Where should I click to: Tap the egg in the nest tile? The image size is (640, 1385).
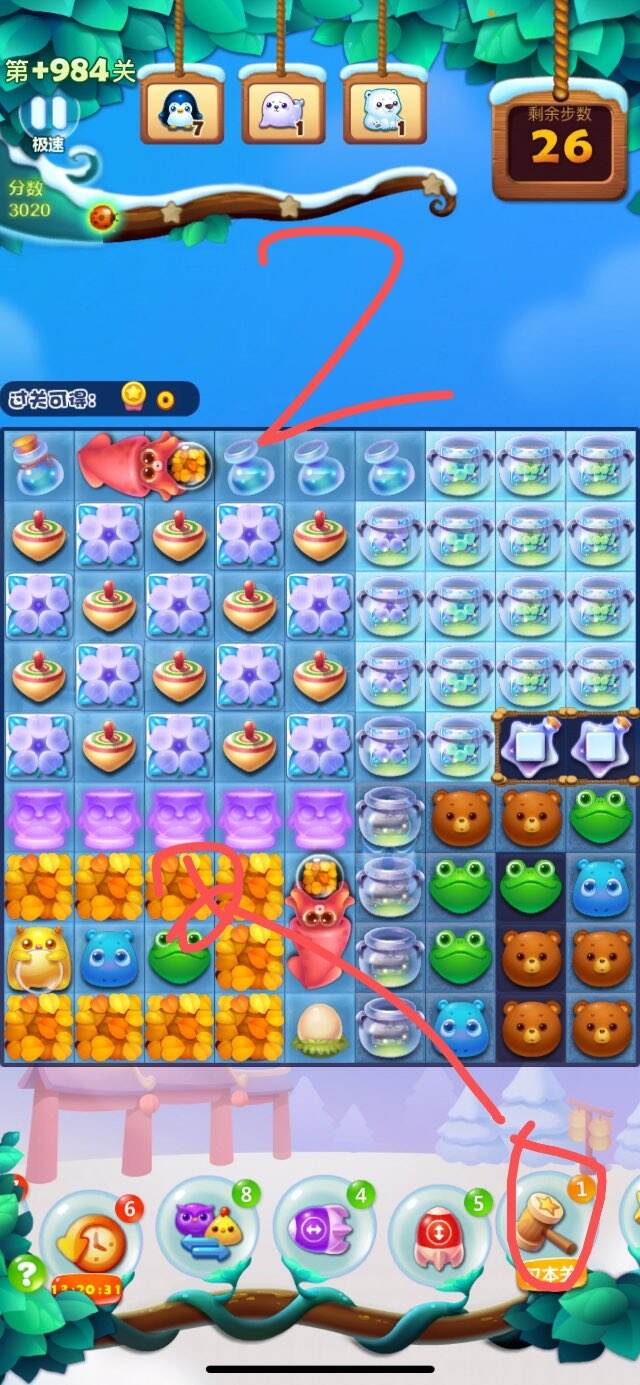point(320,1027)
